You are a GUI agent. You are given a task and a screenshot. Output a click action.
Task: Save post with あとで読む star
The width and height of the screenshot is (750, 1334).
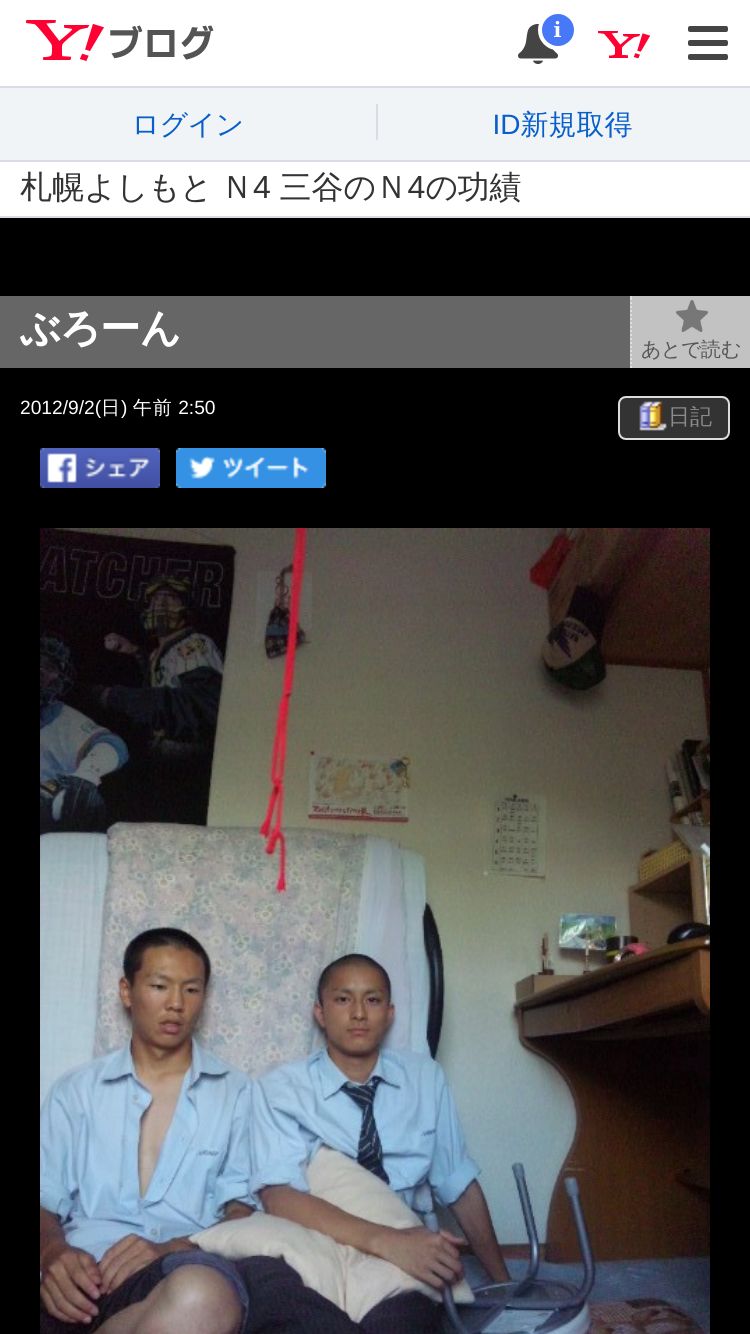(x=690, y=331)
